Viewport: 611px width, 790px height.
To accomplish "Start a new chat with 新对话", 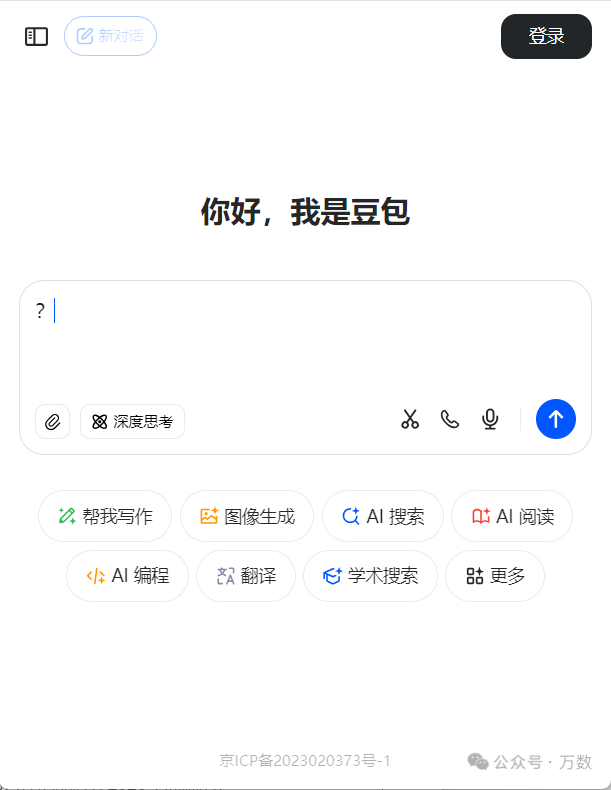I will tap(110, 37).
